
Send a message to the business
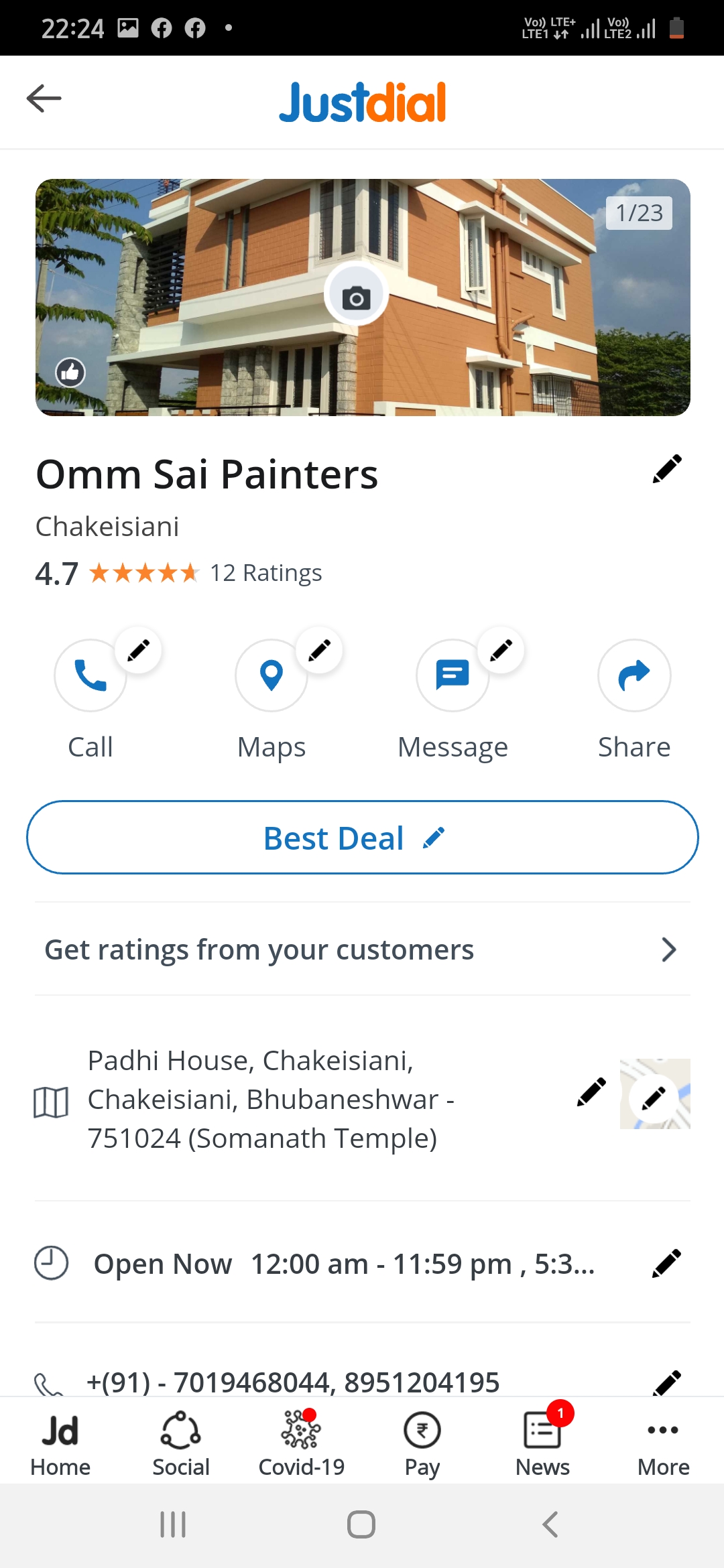[x=452, y=675]
